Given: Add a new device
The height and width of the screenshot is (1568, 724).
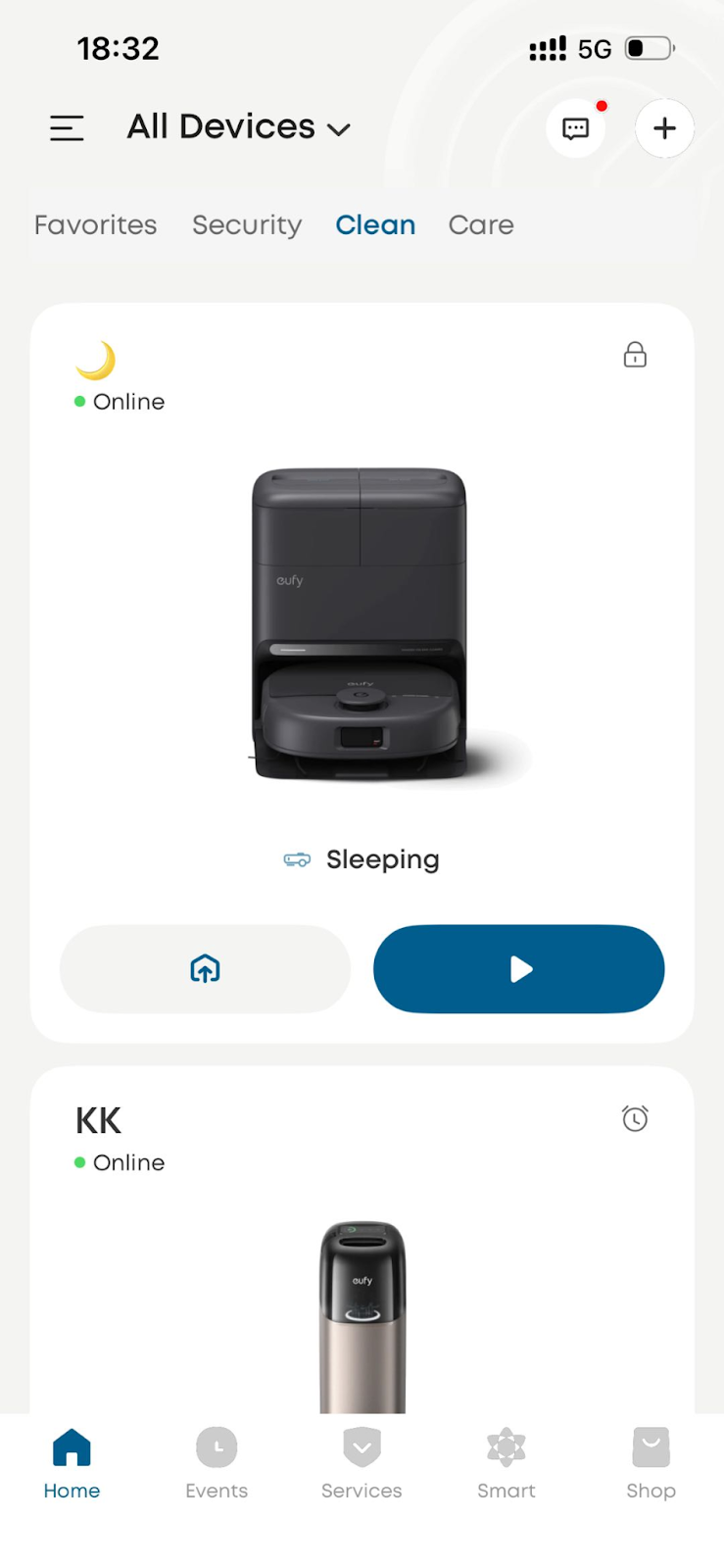Looking at the screenshot, I should click(664, 128).
